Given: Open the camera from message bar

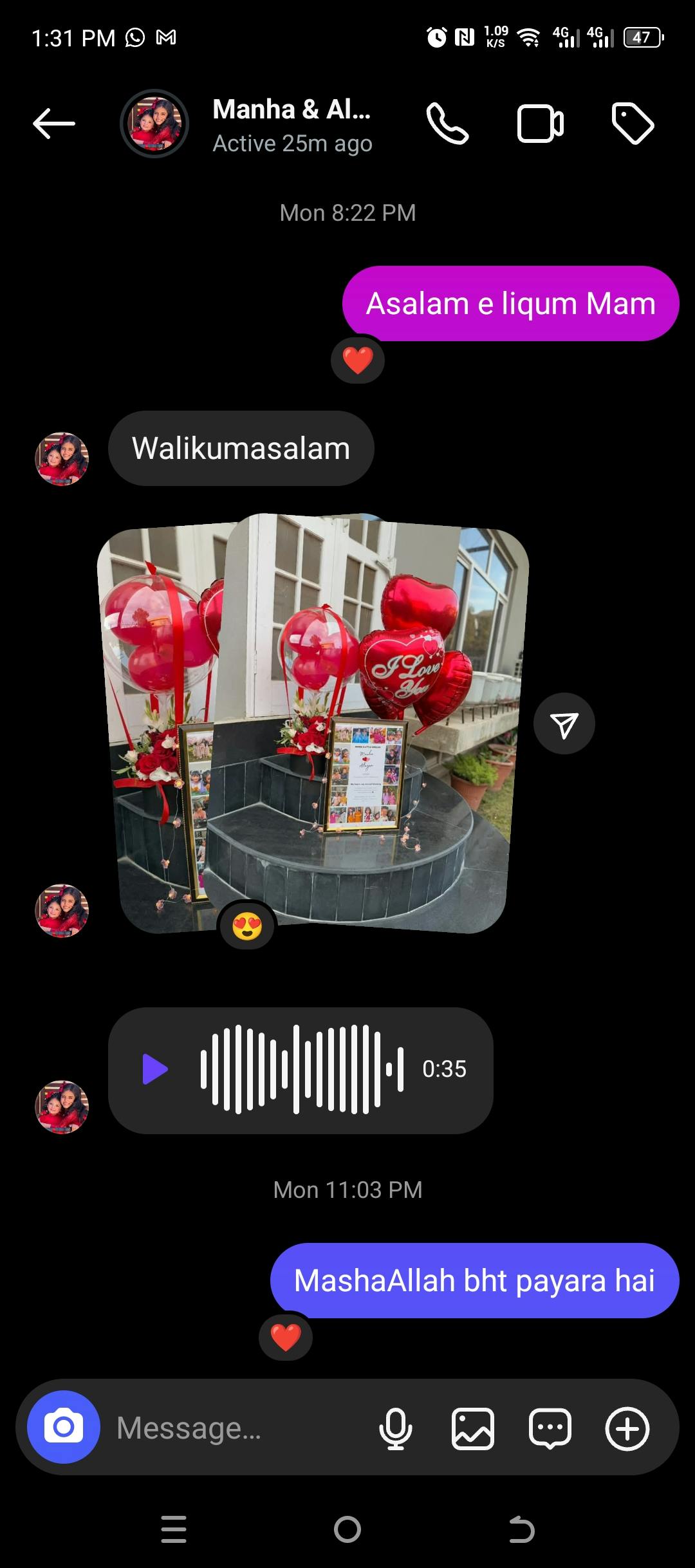Looking at the screenshot, I should click(x=63, y=1428).
